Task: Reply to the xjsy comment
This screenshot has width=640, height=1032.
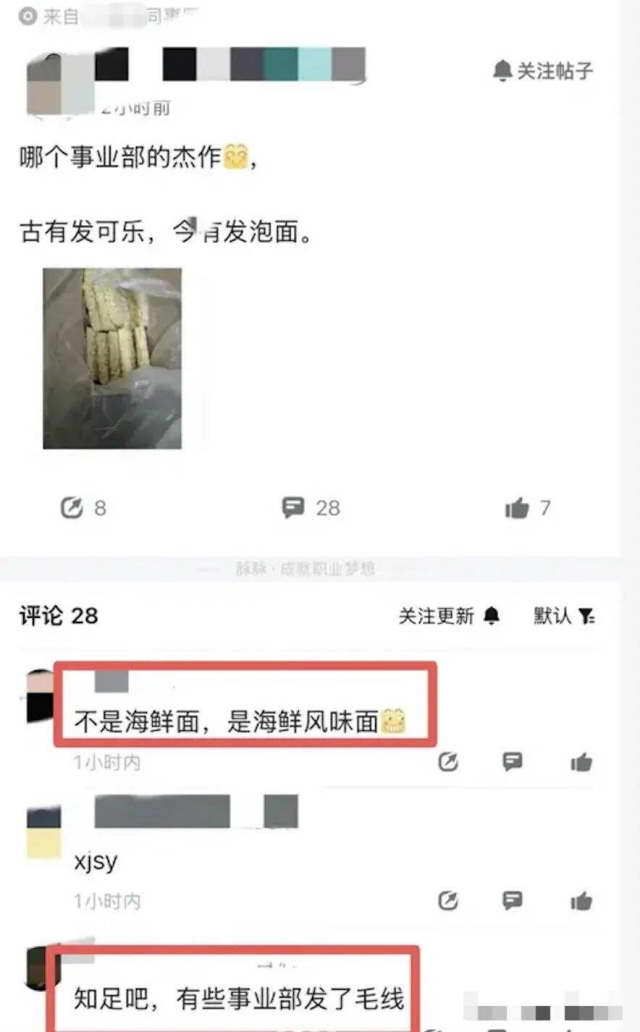Action: tap(513, 901)
